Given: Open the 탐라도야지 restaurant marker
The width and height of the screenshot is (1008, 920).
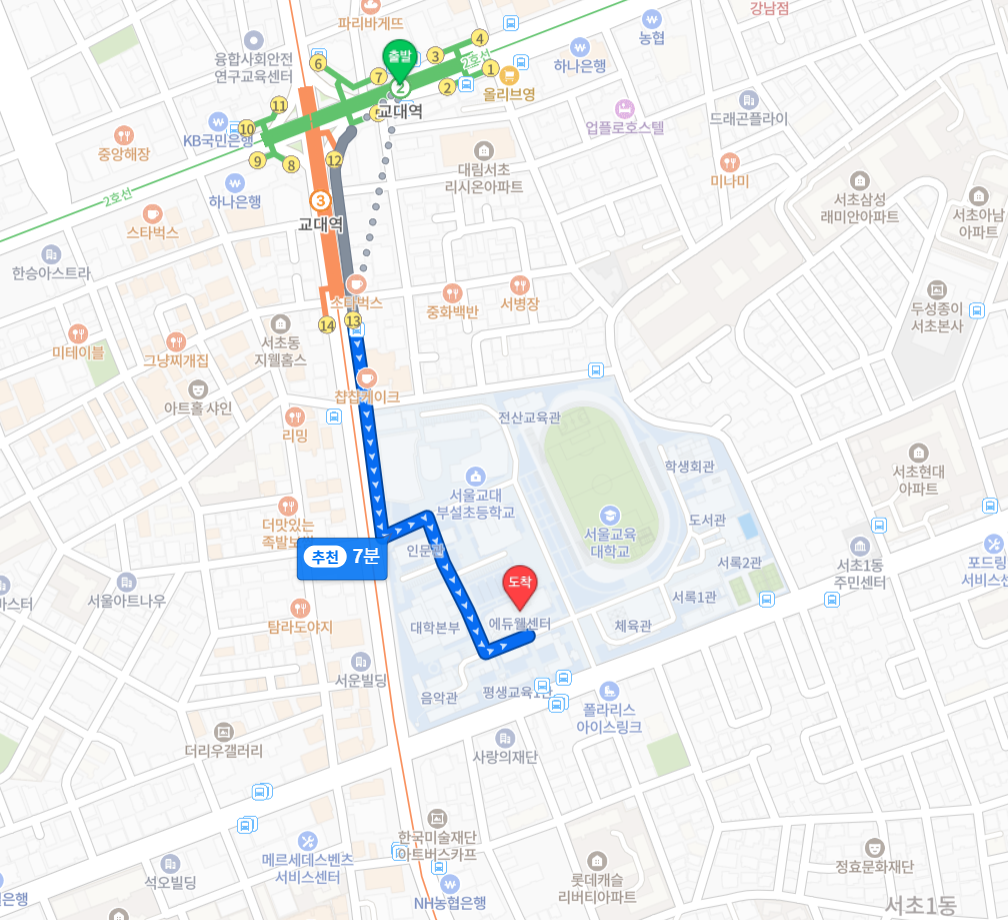Looking at the screenshot, I should [x=300, y=608].
